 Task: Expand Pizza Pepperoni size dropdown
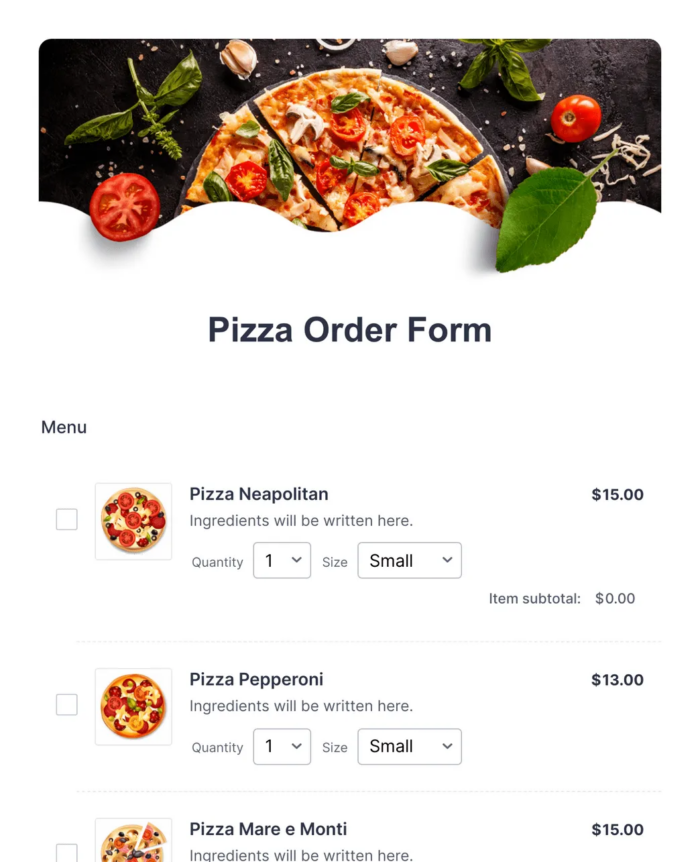pos(409,746)
